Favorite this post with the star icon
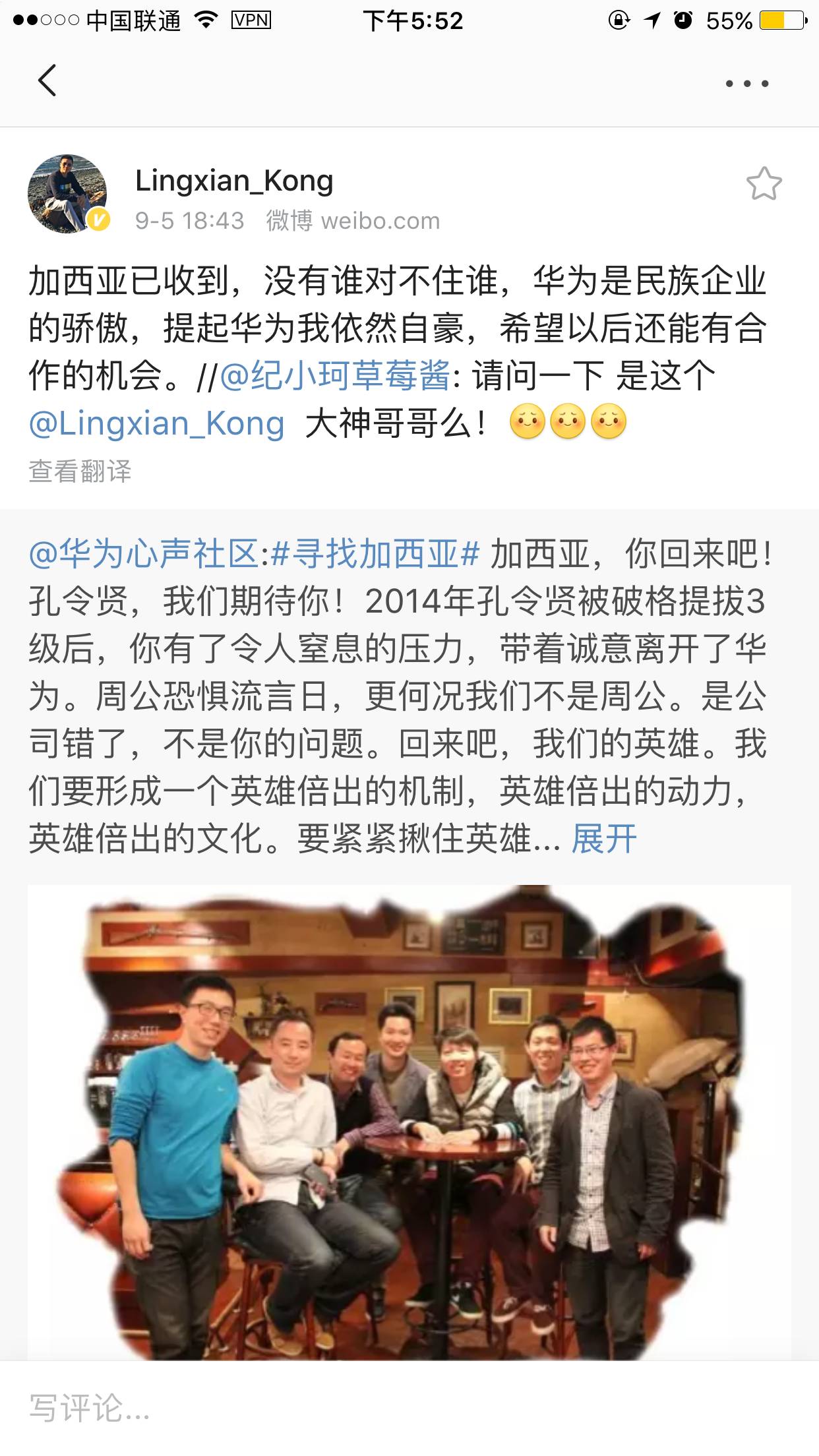Image resolution: width=819 pixels, height=1456 pixels. point(764,184)
